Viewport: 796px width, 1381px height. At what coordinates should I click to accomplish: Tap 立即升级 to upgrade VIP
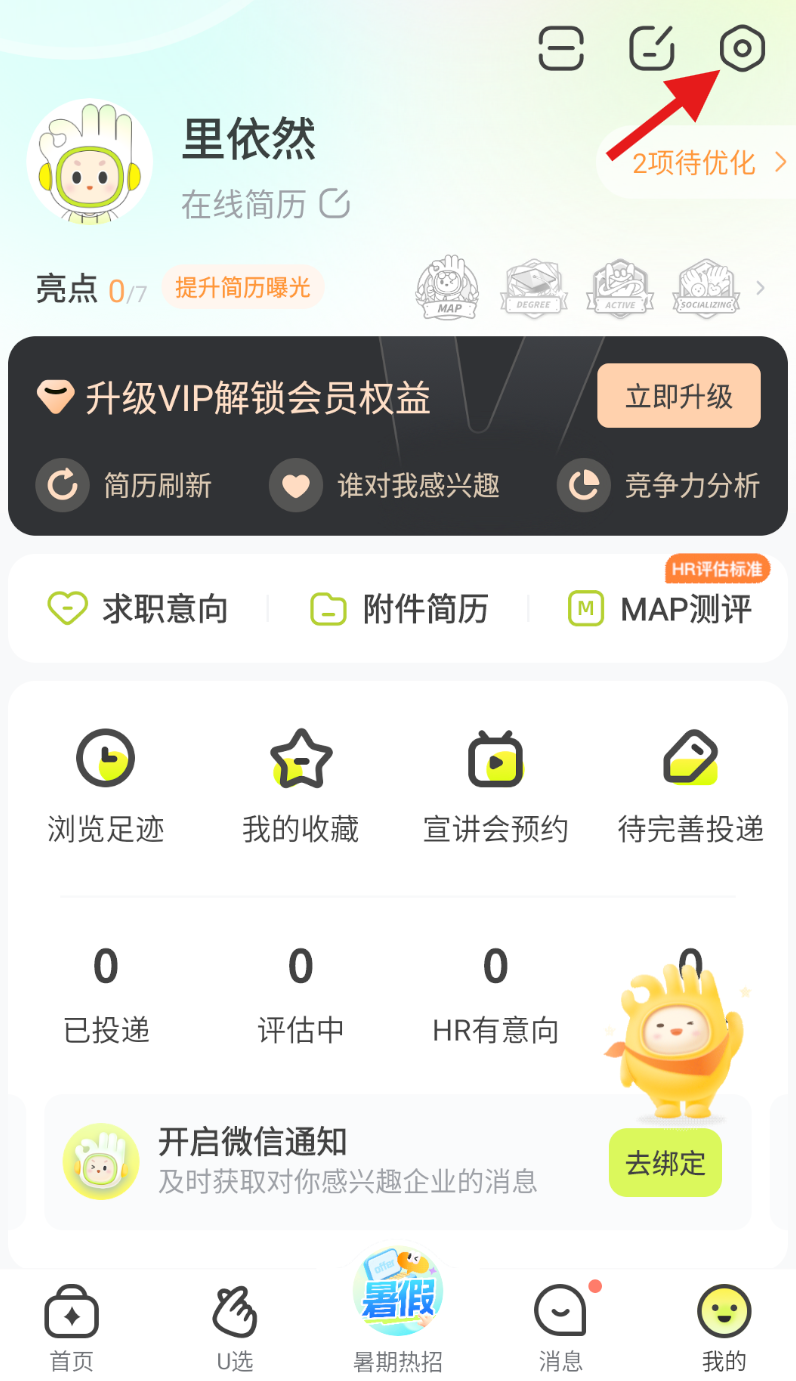(x=679, y=396)
